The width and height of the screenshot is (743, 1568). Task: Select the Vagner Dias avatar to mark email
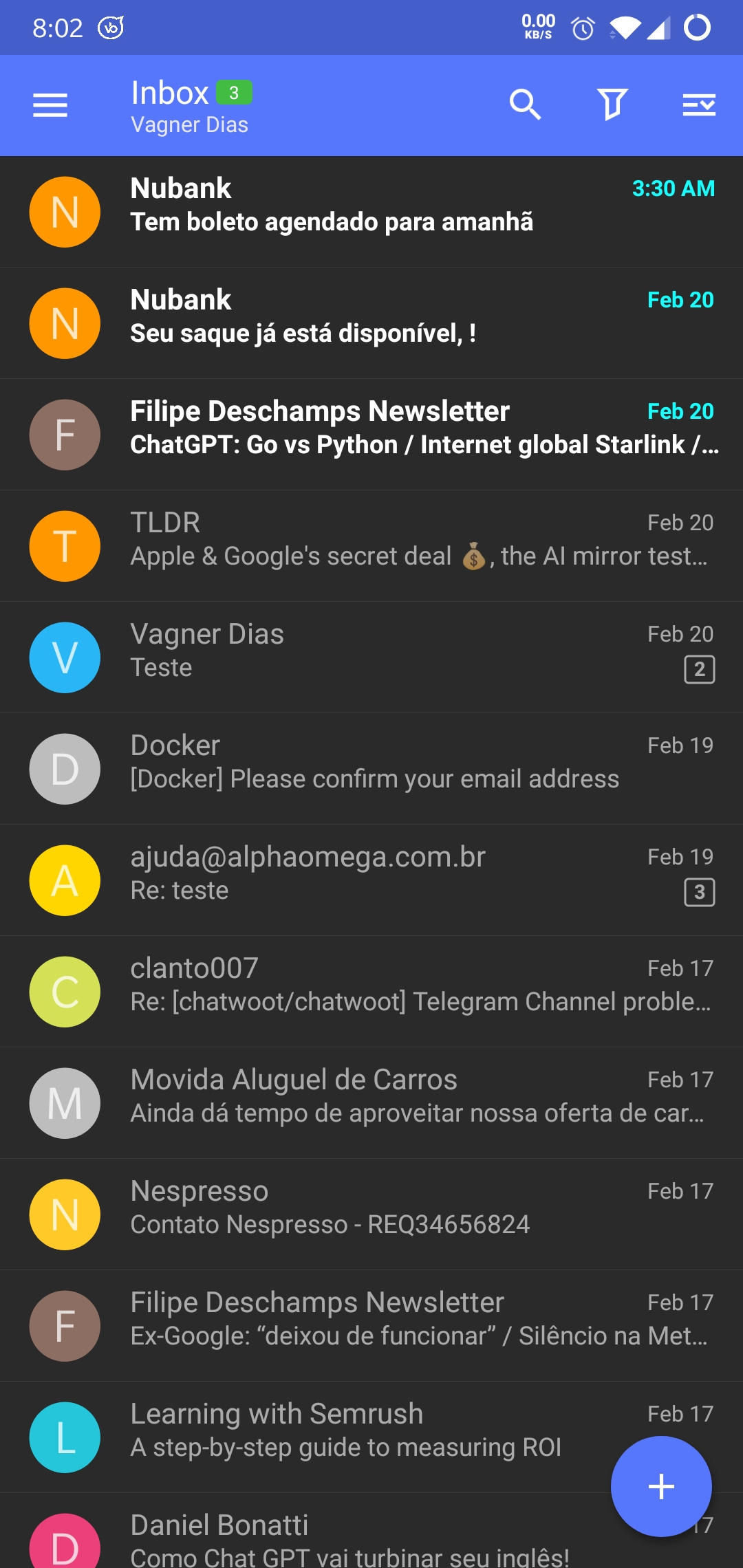point(64,657)
